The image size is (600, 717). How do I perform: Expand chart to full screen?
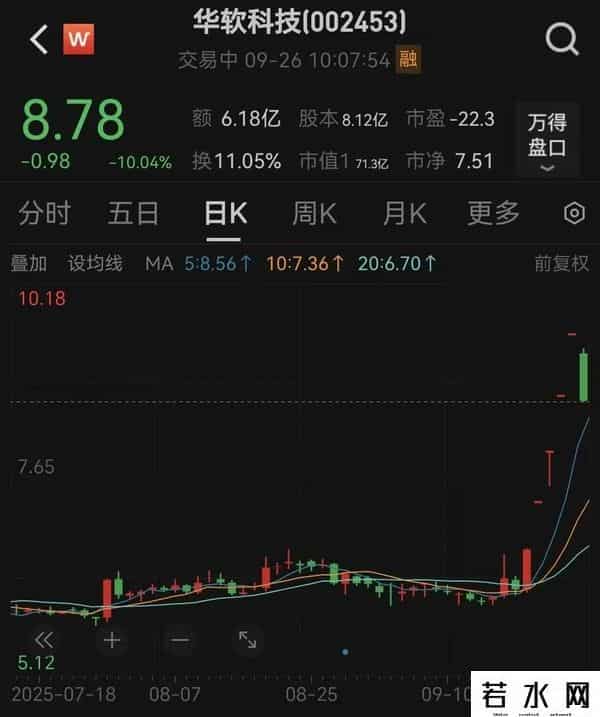click(x=248, y=638)
